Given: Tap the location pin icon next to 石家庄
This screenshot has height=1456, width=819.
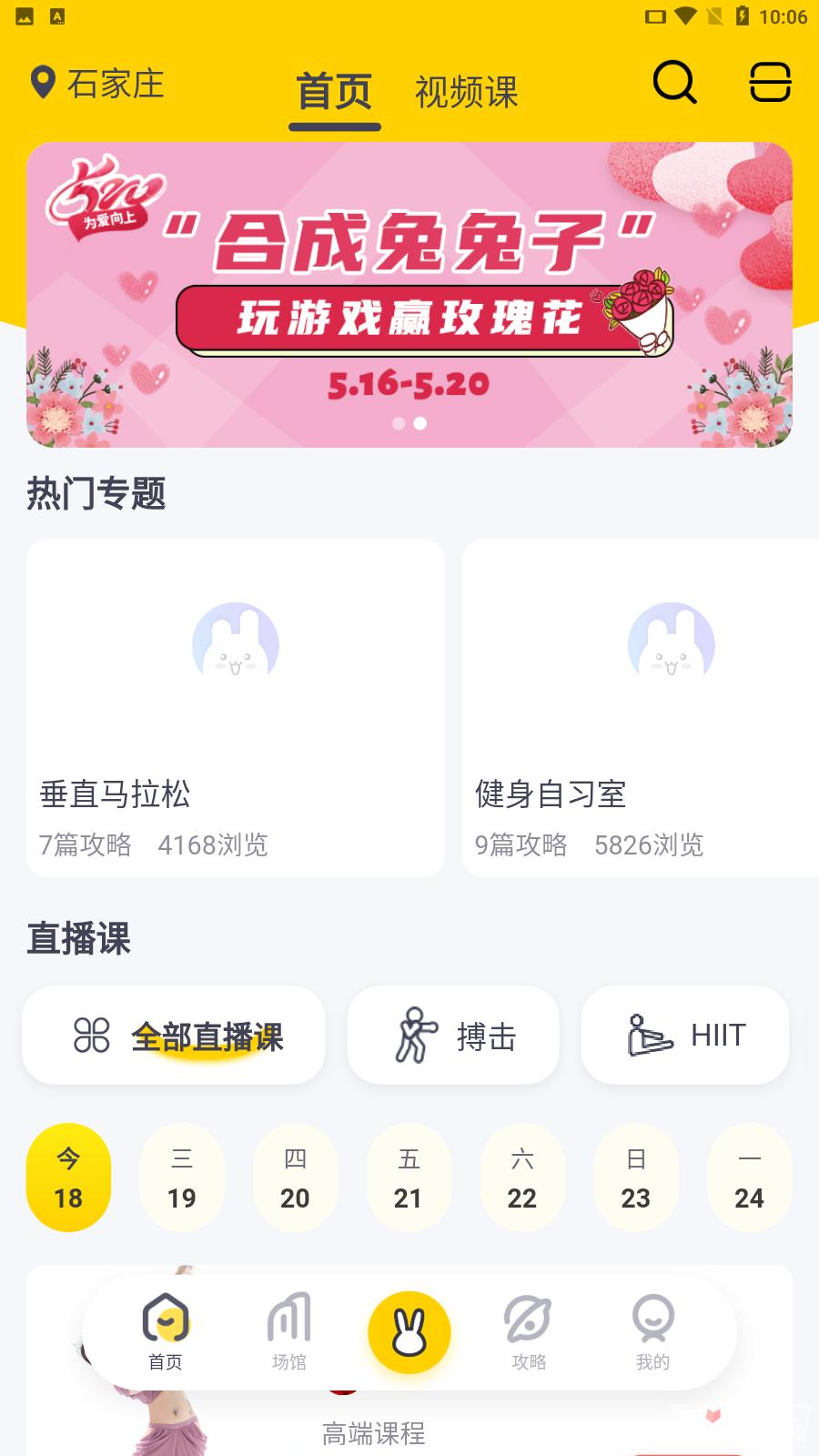Looking at the screenshot, I should click(x=42, y=83).
